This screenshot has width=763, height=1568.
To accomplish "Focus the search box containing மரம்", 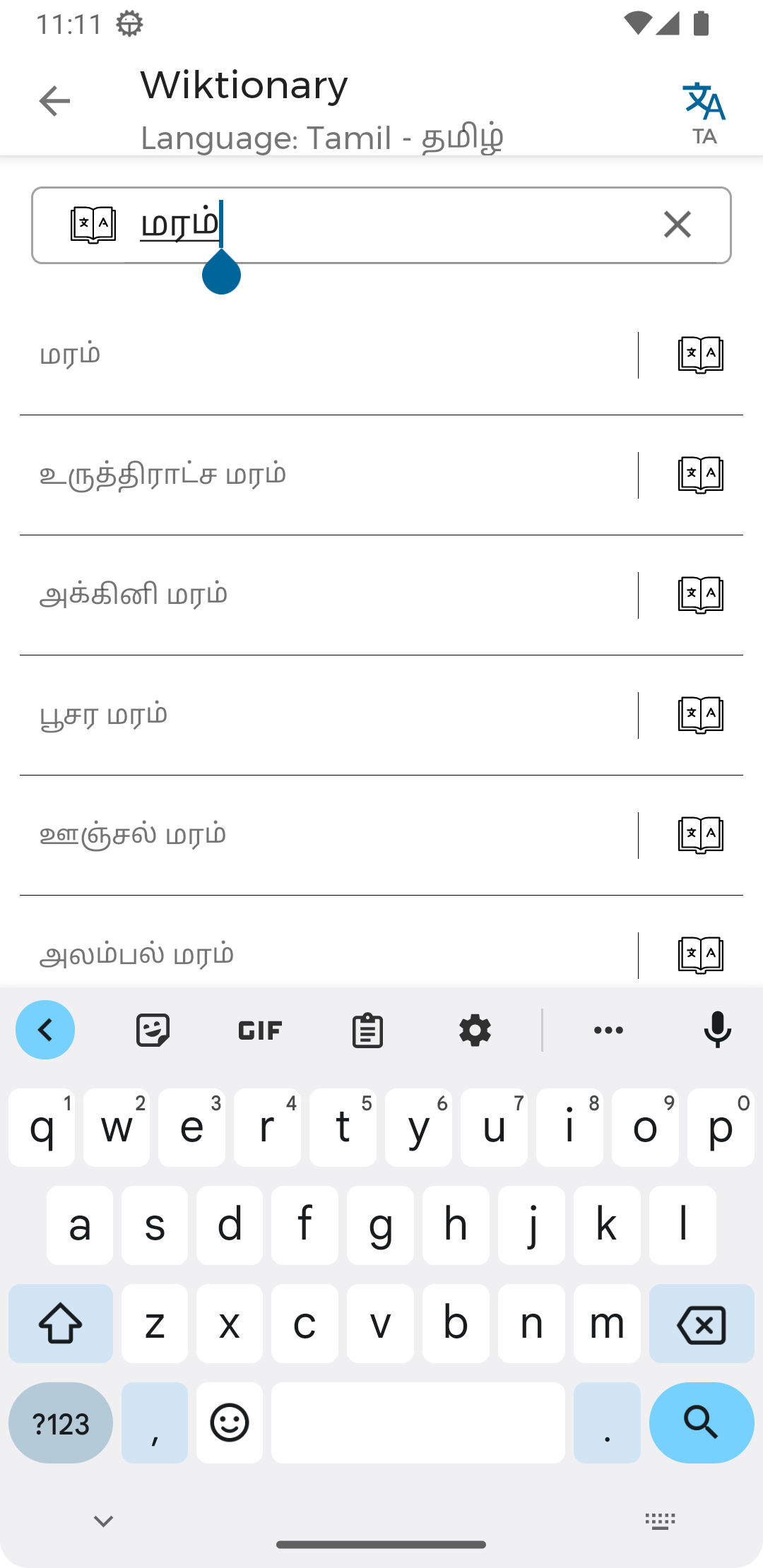I will point(396,225).
